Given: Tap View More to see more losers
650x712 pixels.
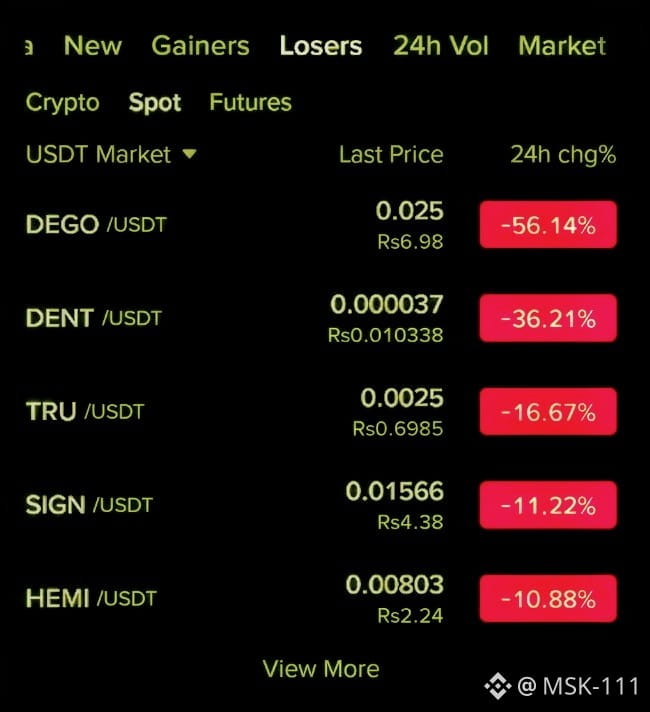Looking at the screenshot, I should pos(321,669).
